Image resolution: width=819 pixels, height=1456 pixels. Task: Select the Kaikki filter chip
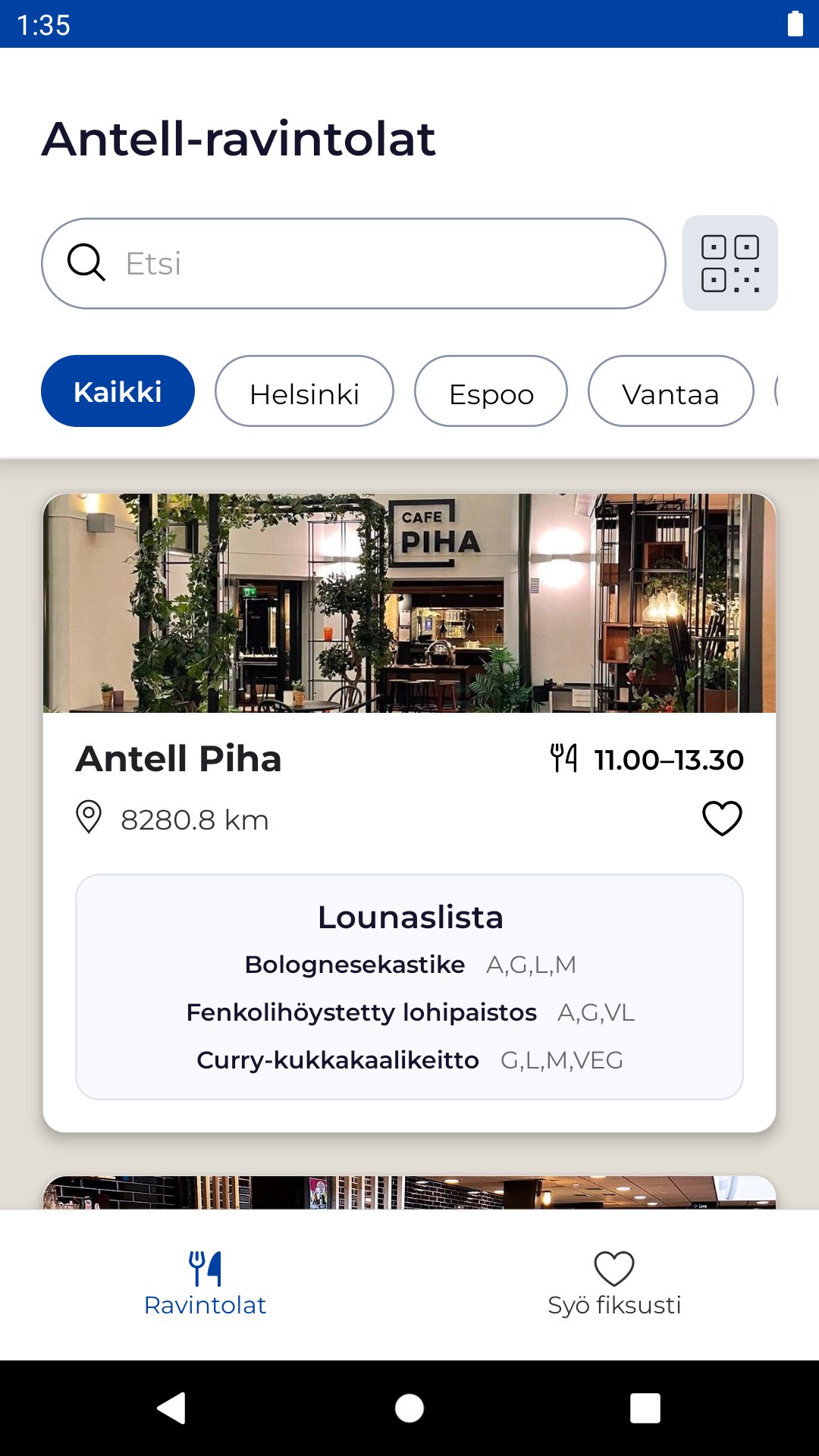118,391
